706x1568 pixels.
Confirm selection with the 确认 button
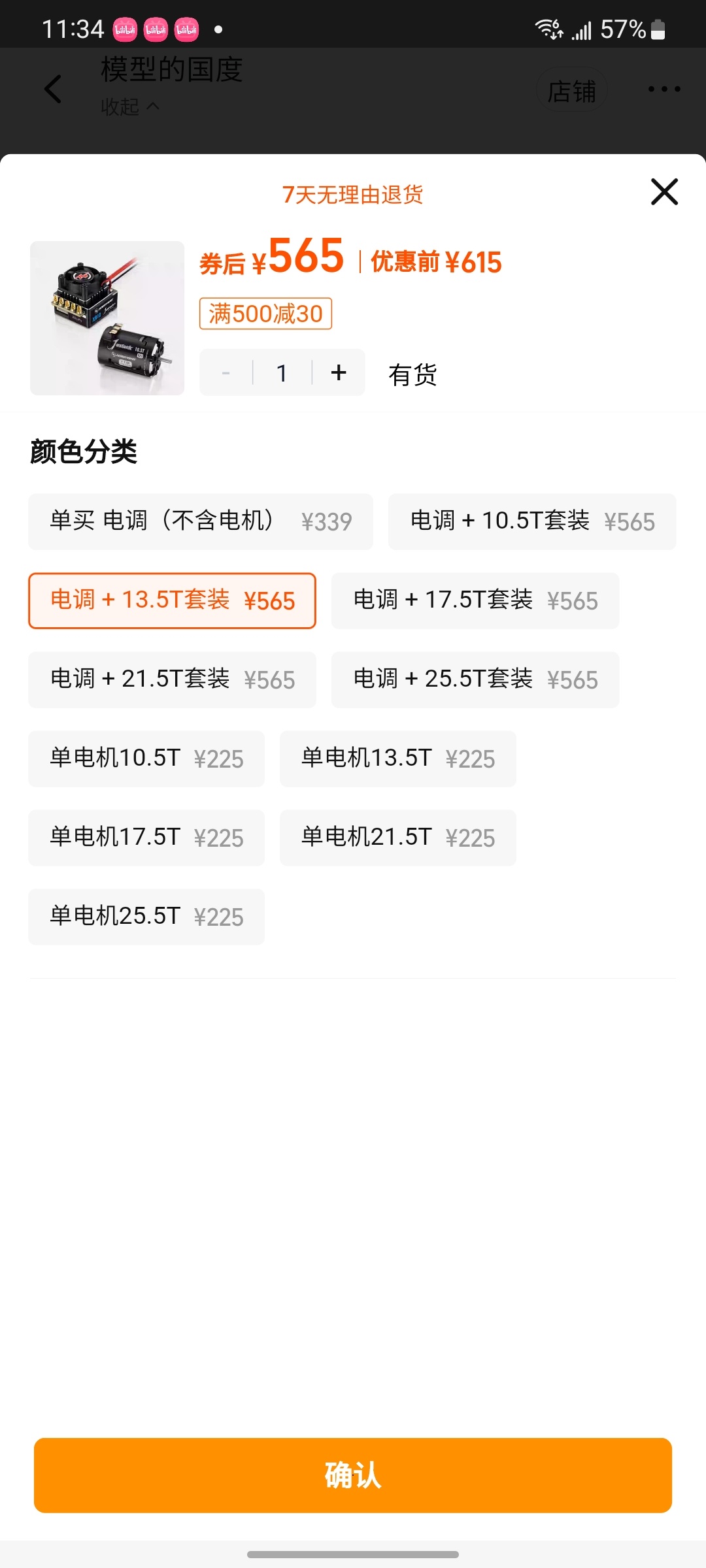[353, 1475]
